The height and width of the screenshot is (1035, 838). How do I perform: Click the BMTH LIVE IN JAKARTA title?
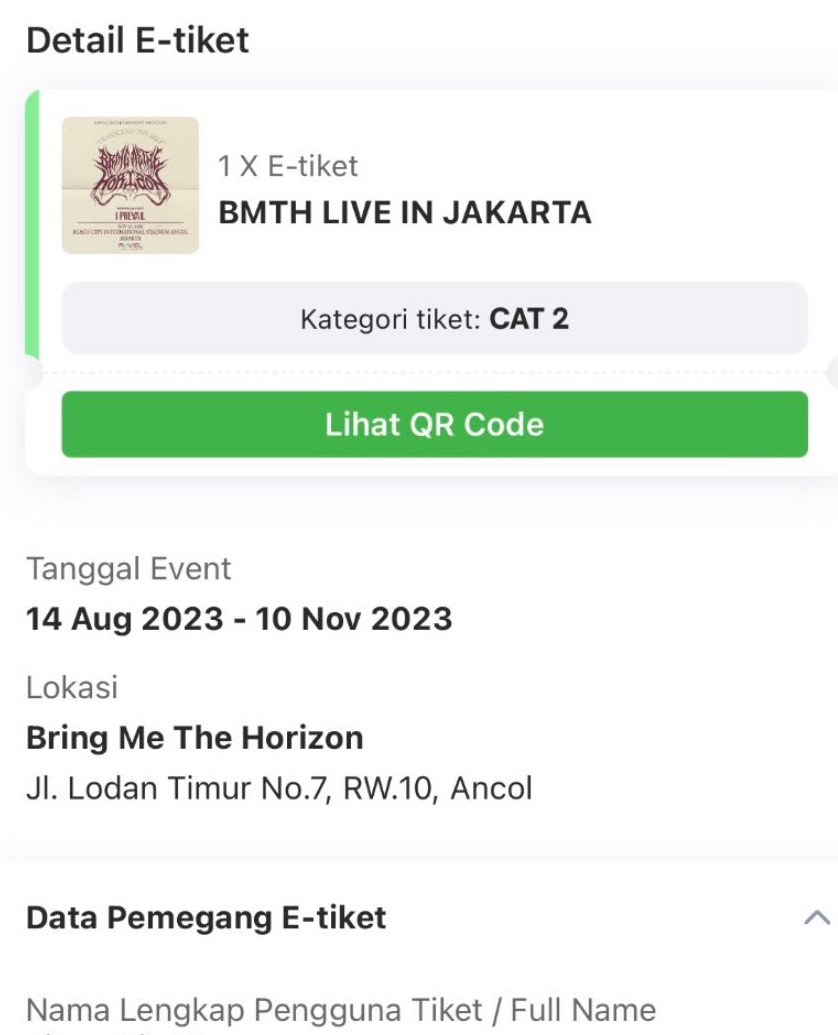[404, 213]
